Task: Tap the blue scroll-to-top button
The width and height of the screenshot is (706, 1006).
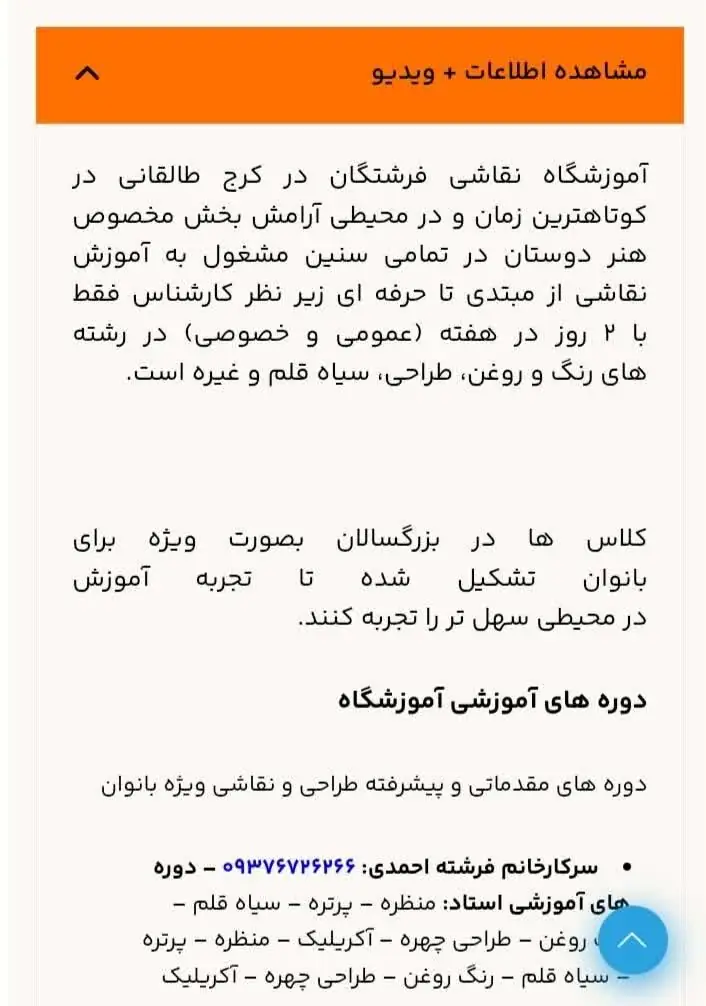Action: (632, 940)
